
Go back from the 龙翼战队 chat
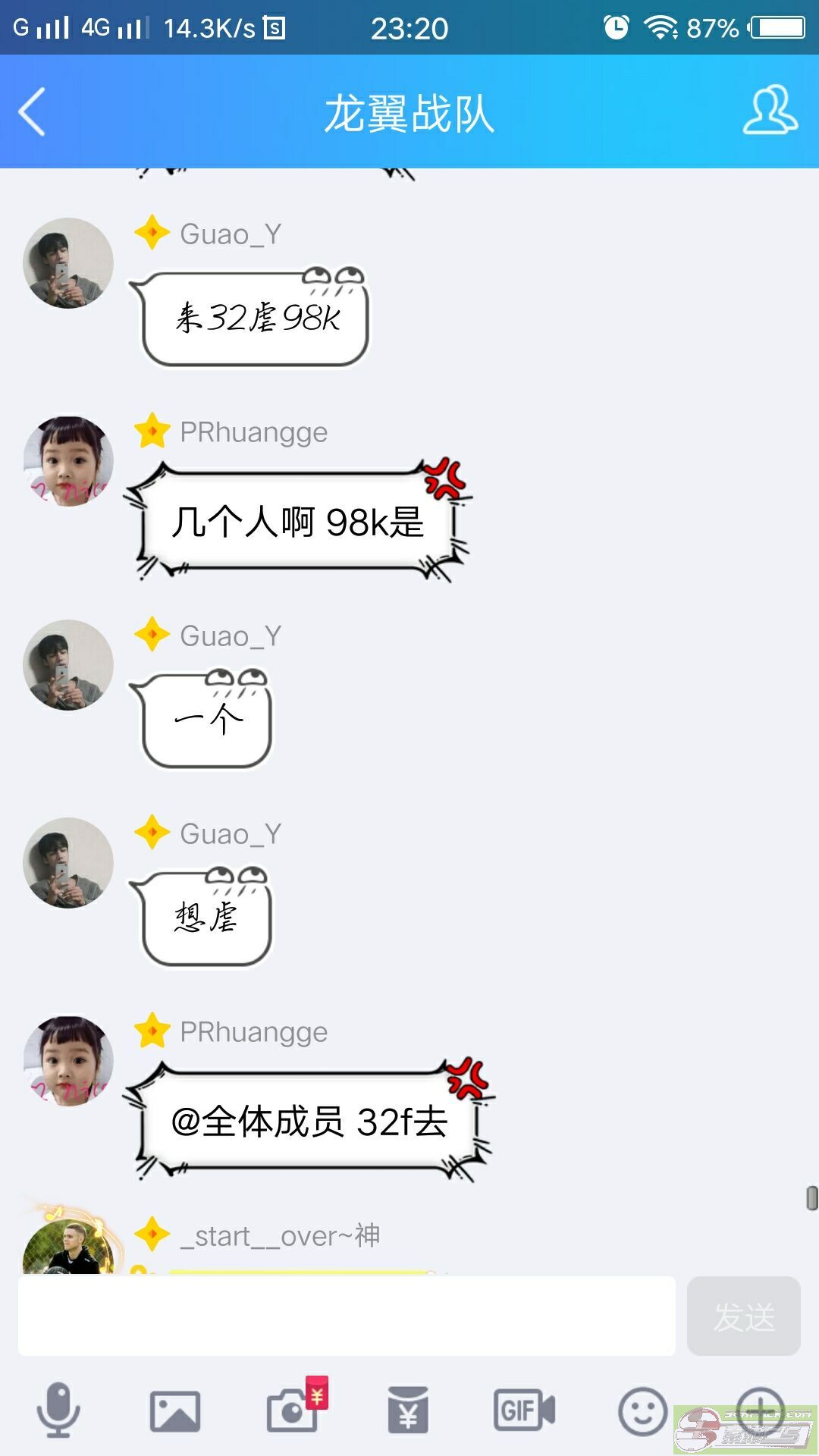click(32, 112)
